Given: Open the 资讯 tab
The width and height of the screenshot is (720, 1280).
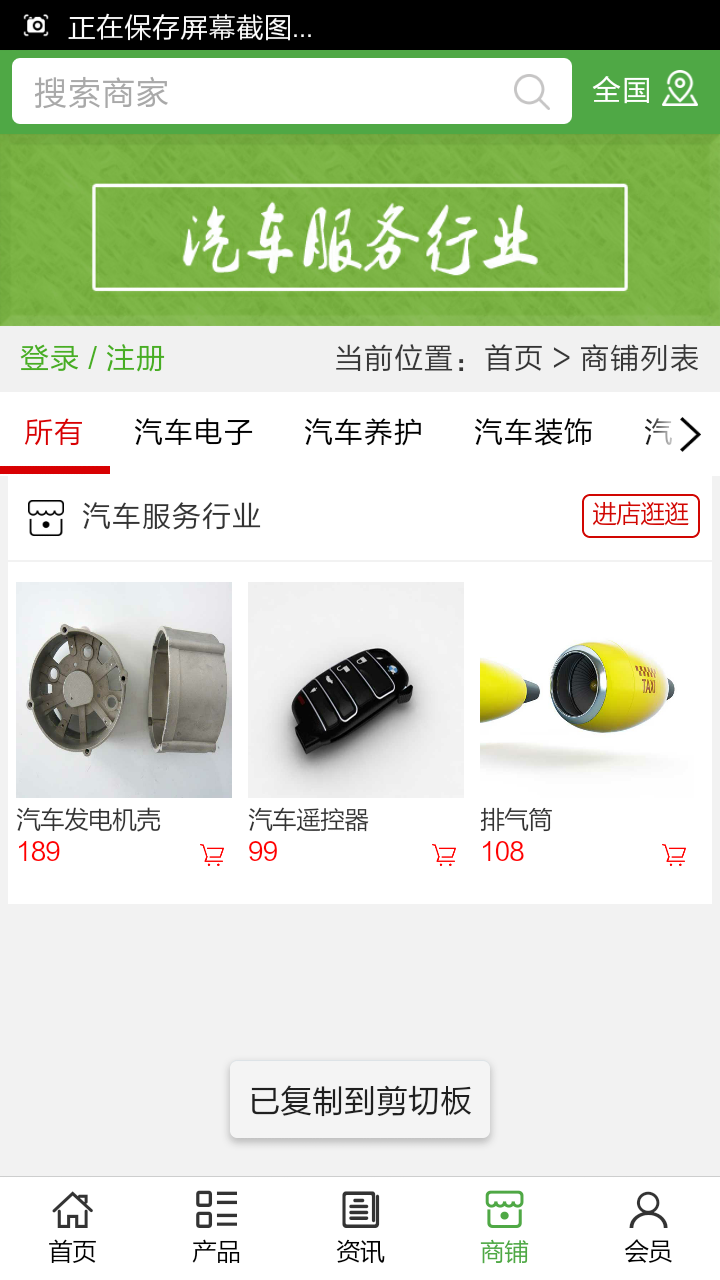Looking at the screenshot, I should point(360,1228).
